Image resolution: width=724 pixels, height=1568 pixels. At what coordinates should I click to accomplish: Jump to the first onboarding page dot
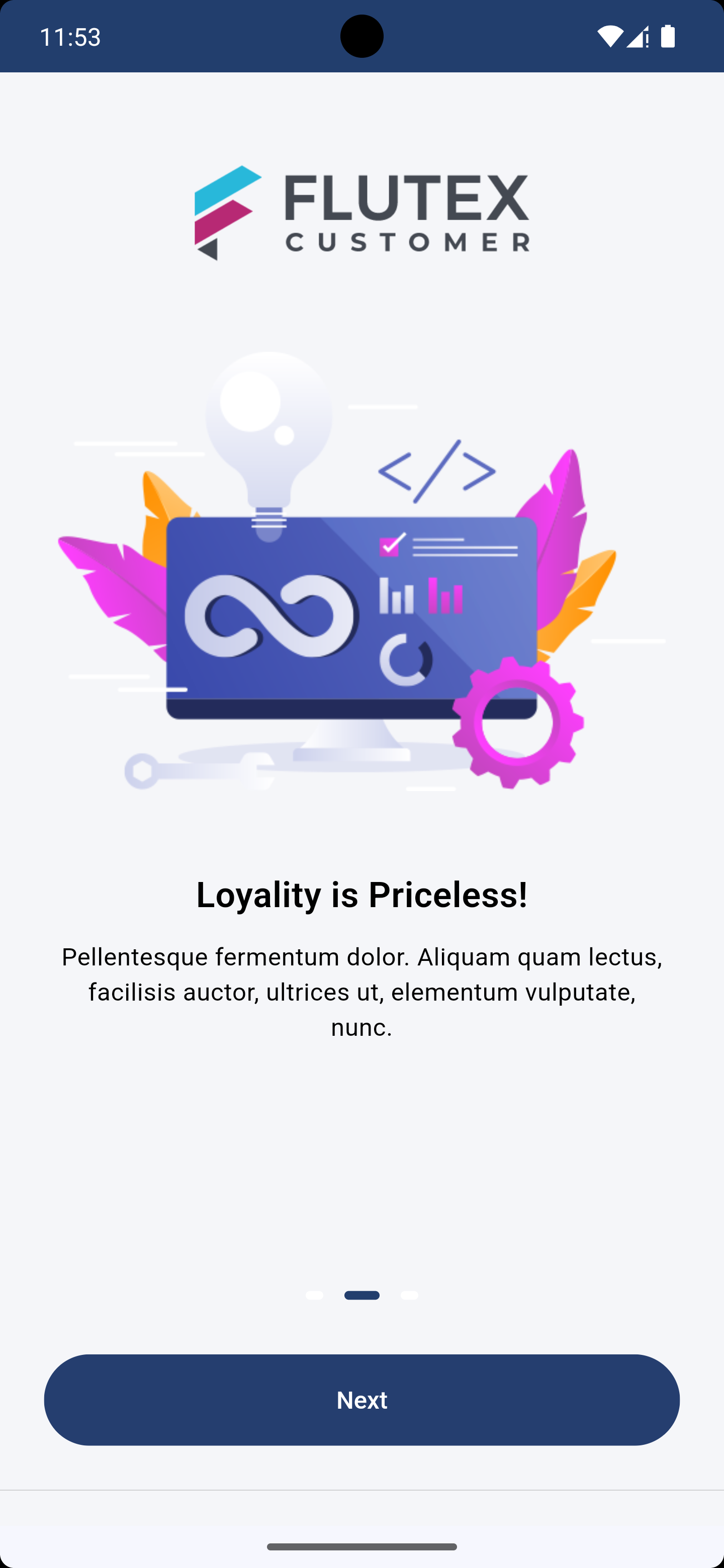tap(314, 1295)
